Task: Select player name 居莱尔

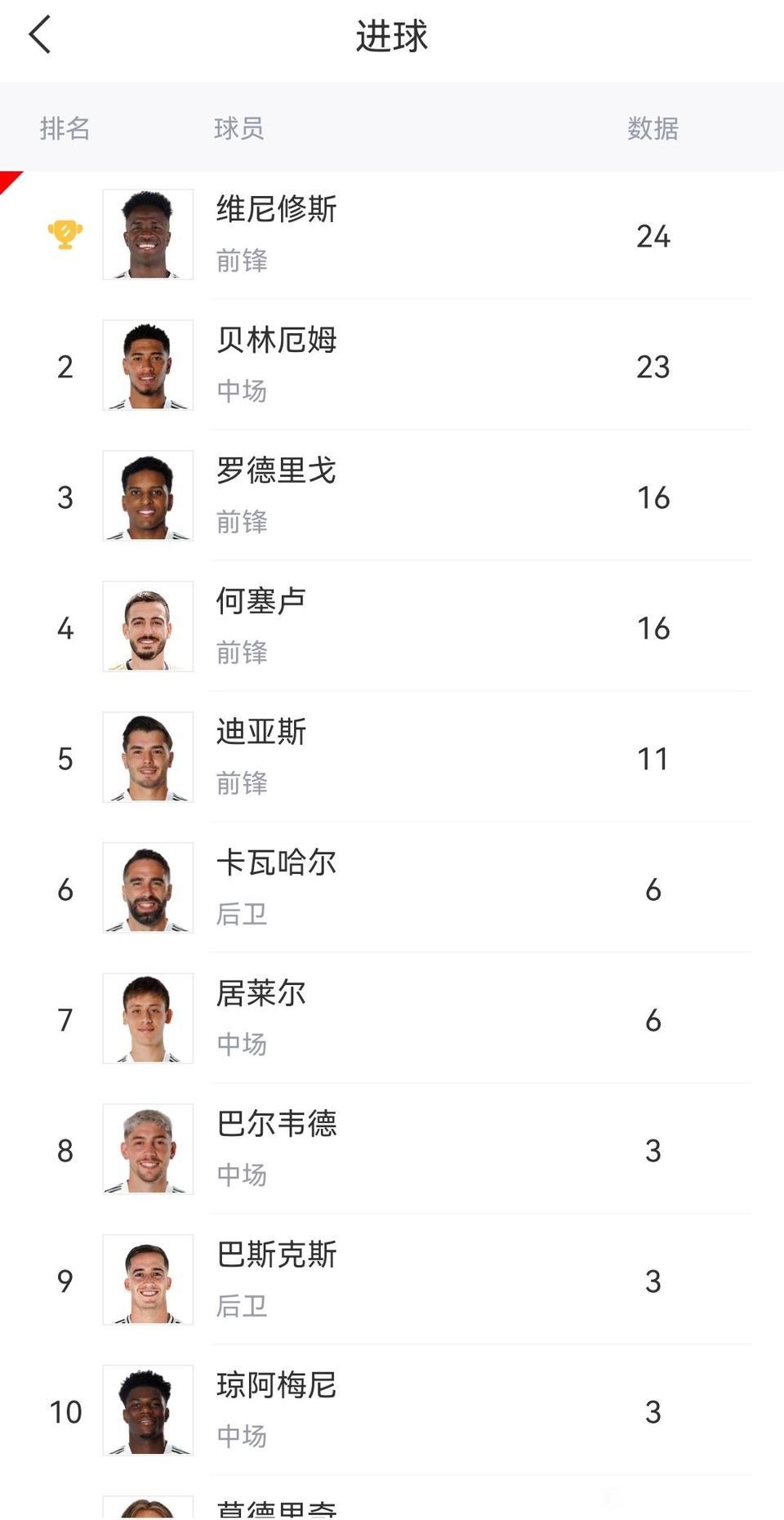Action: (260, 995)
